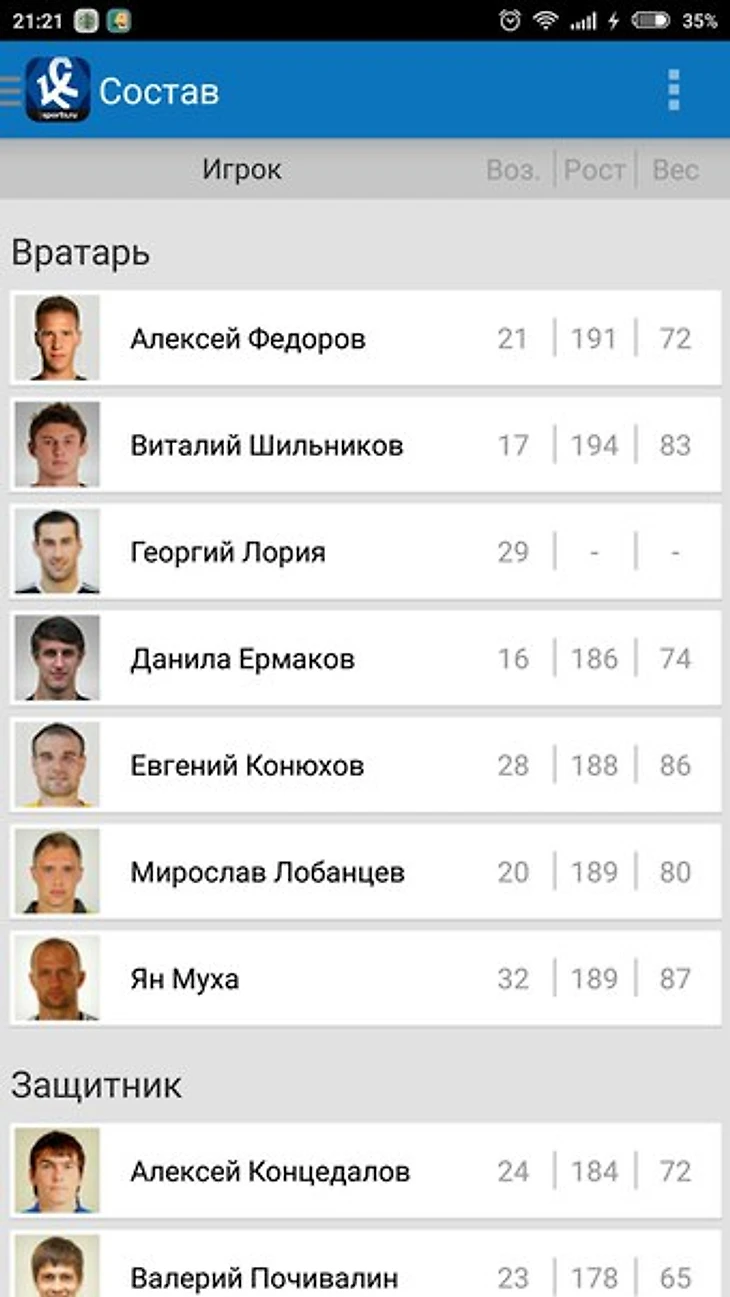Image resolution: width=730 pixels, height=1297 pixels.
Task: View Виталий Шильников's profile
Action: pos(365,445)
